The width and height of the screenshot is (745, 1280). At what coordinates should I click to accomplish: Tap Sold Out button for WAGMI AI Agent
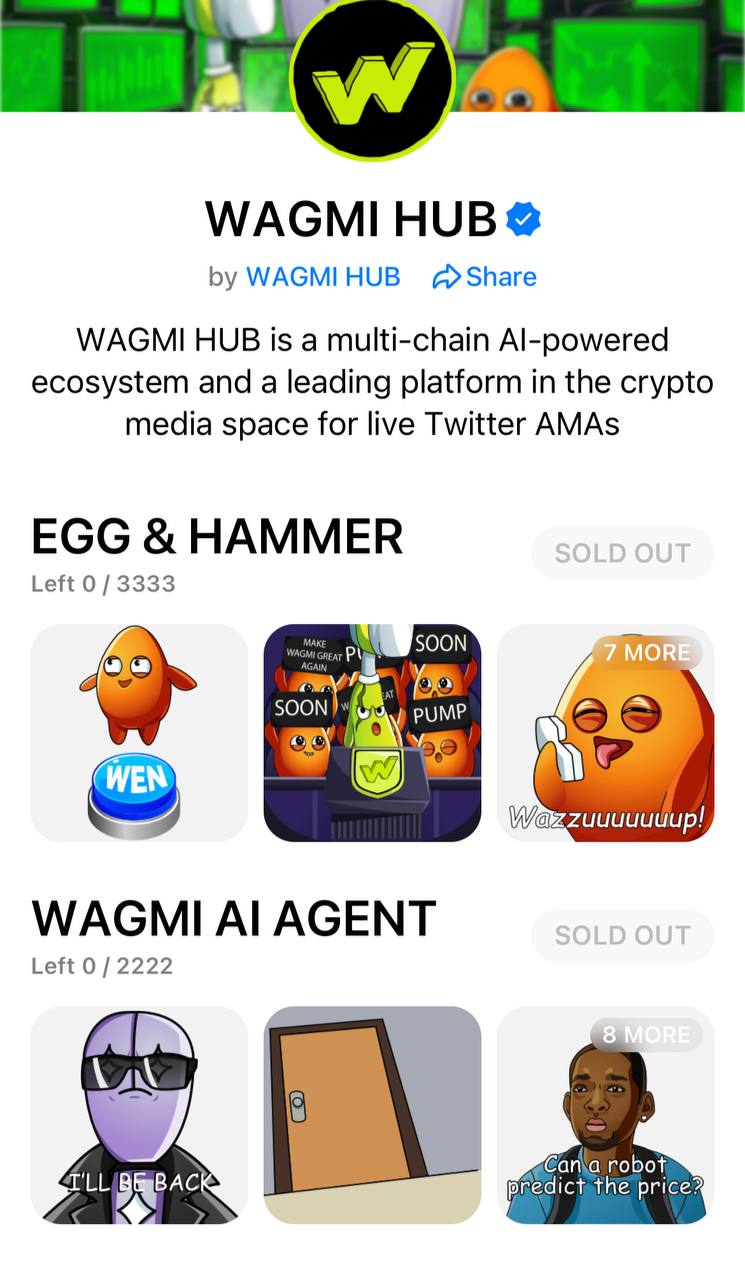tap(622, 935)
